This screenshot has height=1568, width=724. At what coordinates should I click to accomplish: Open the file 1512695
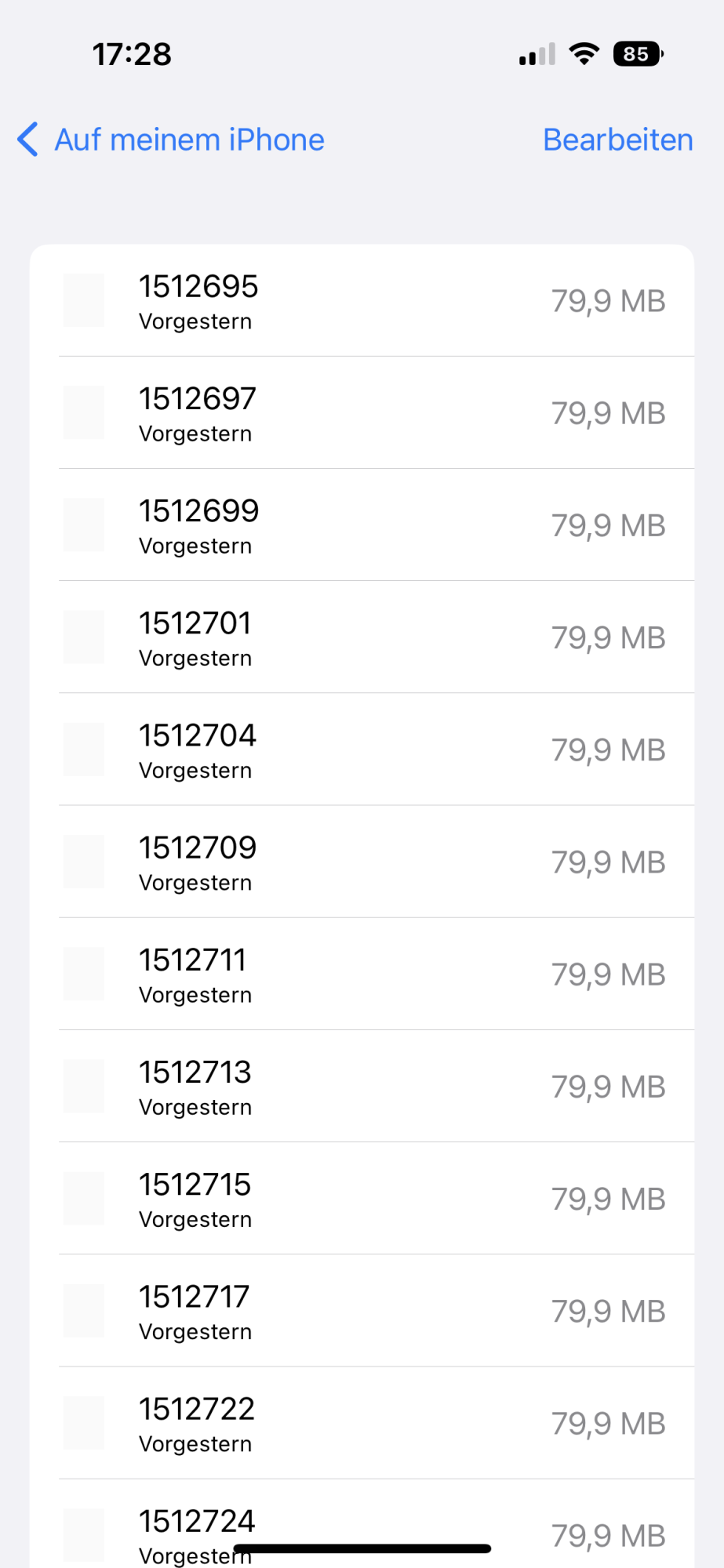[362, 300]
